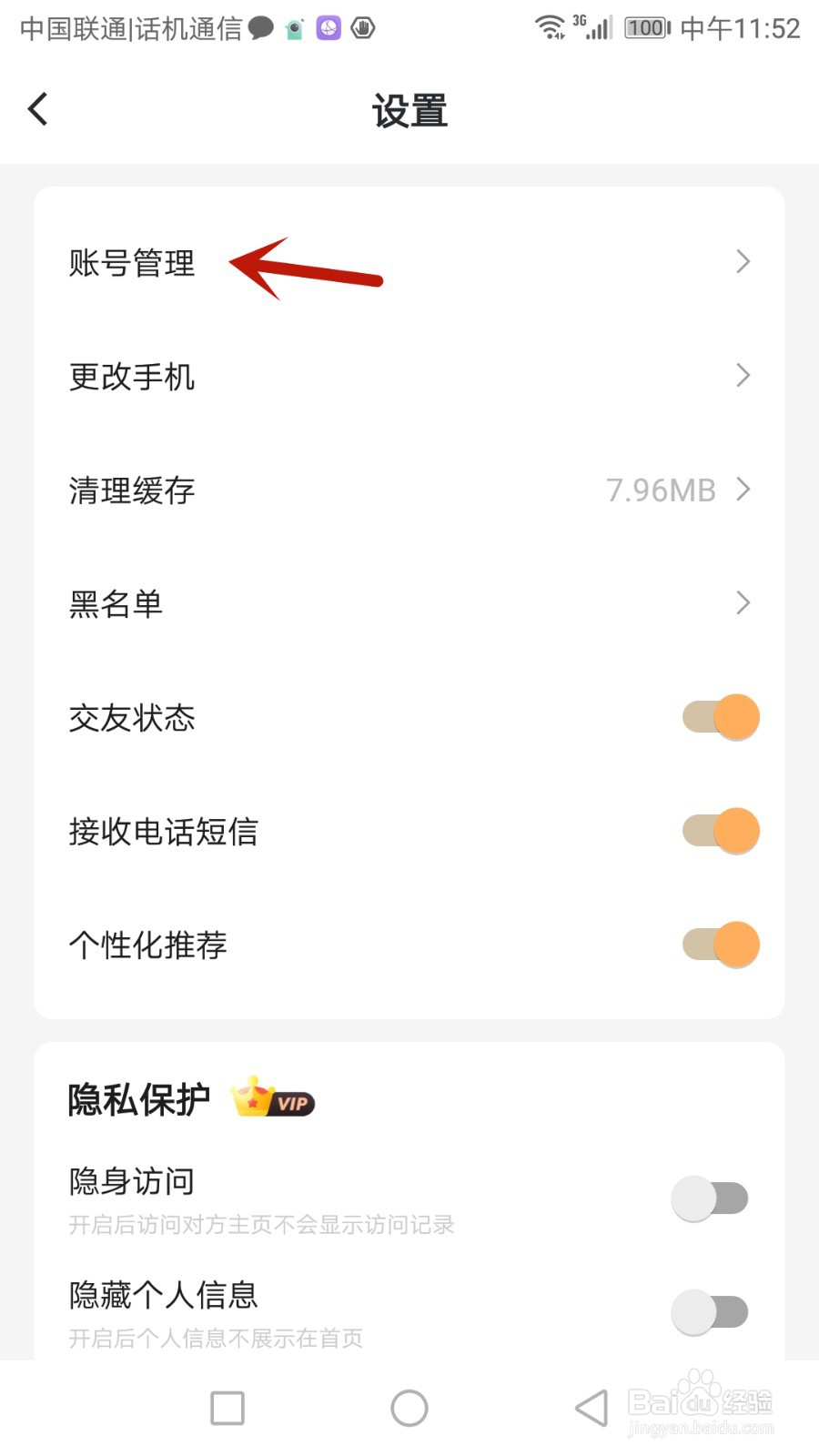Viewport: 819px width, 1456px height.
Task: Open recent apps from the navigation bar
Action: click(227, 1409)
